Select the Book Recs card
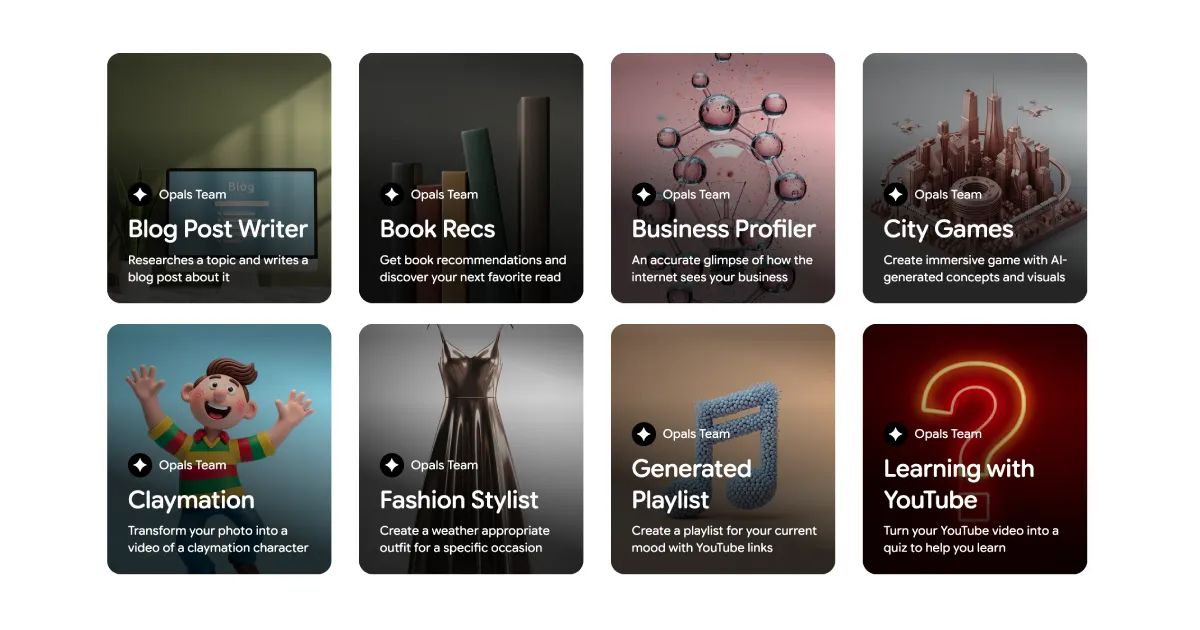Screen dimensions: 1200x630 (x=471, y=178)
